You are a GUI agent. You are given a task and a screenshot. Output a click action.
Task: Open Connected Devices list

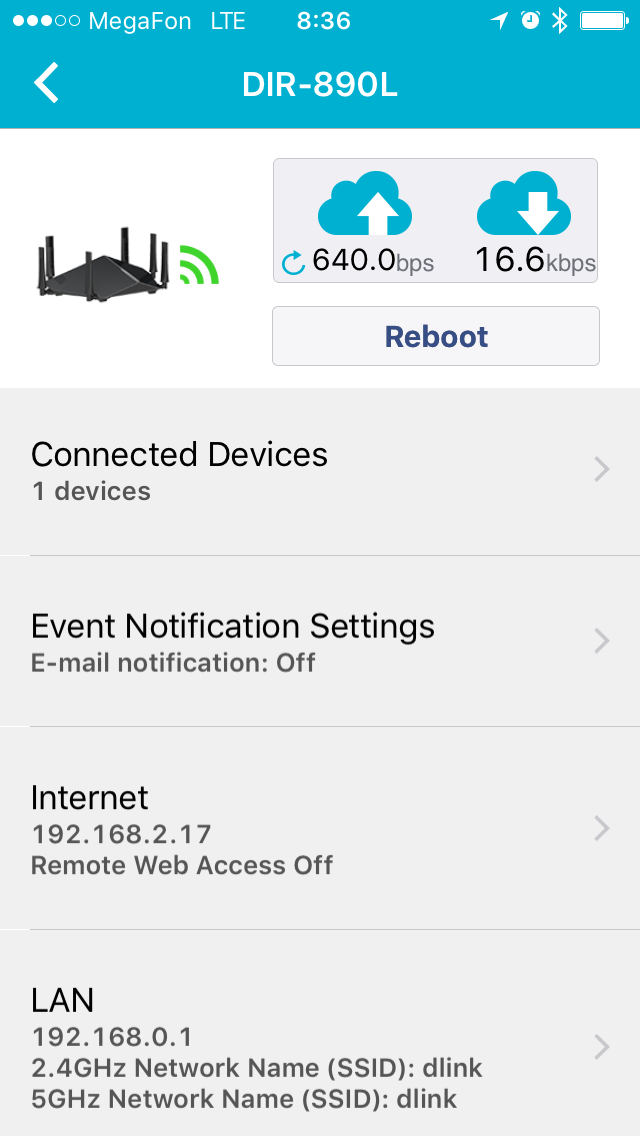[320, 470]
